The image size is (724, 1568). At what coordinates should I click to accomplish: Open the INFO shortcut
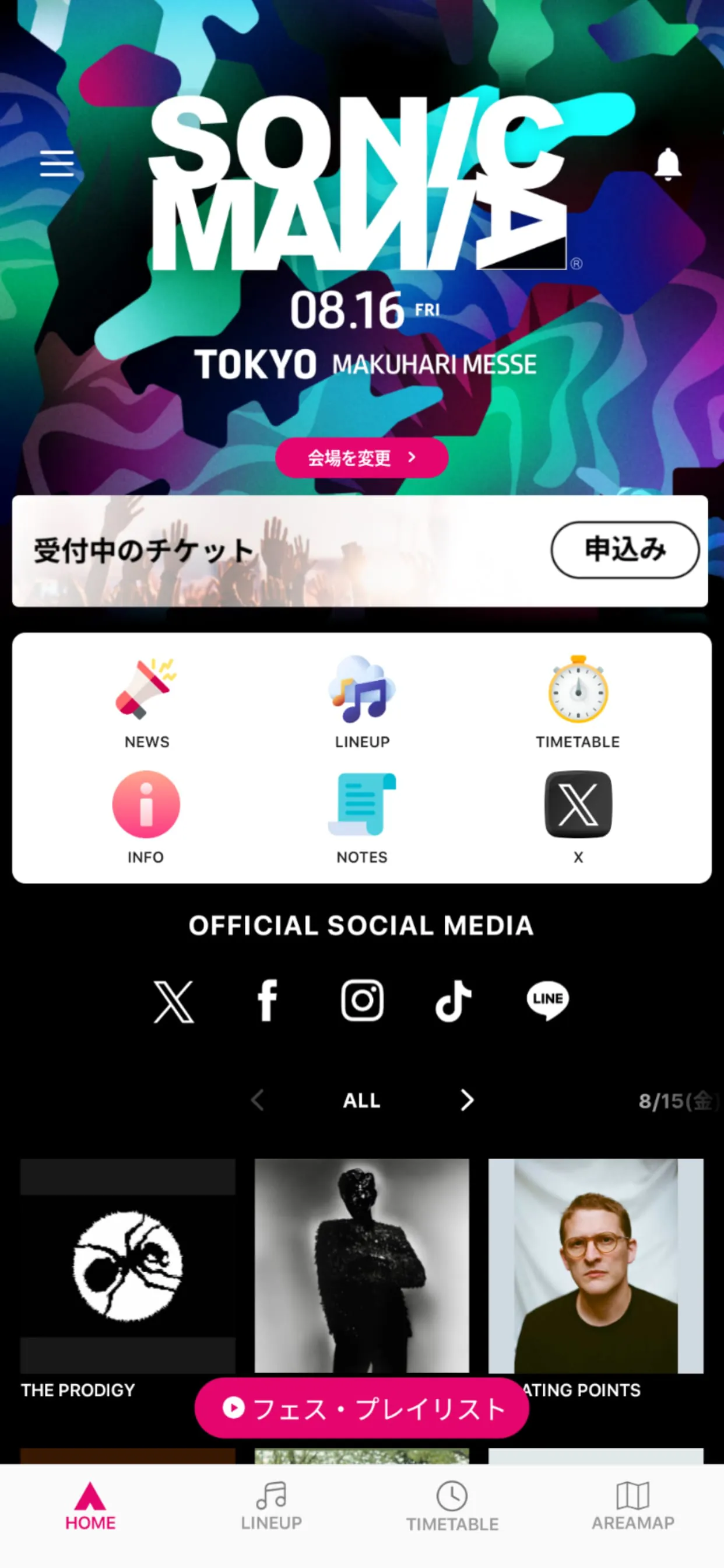(146, 817)
